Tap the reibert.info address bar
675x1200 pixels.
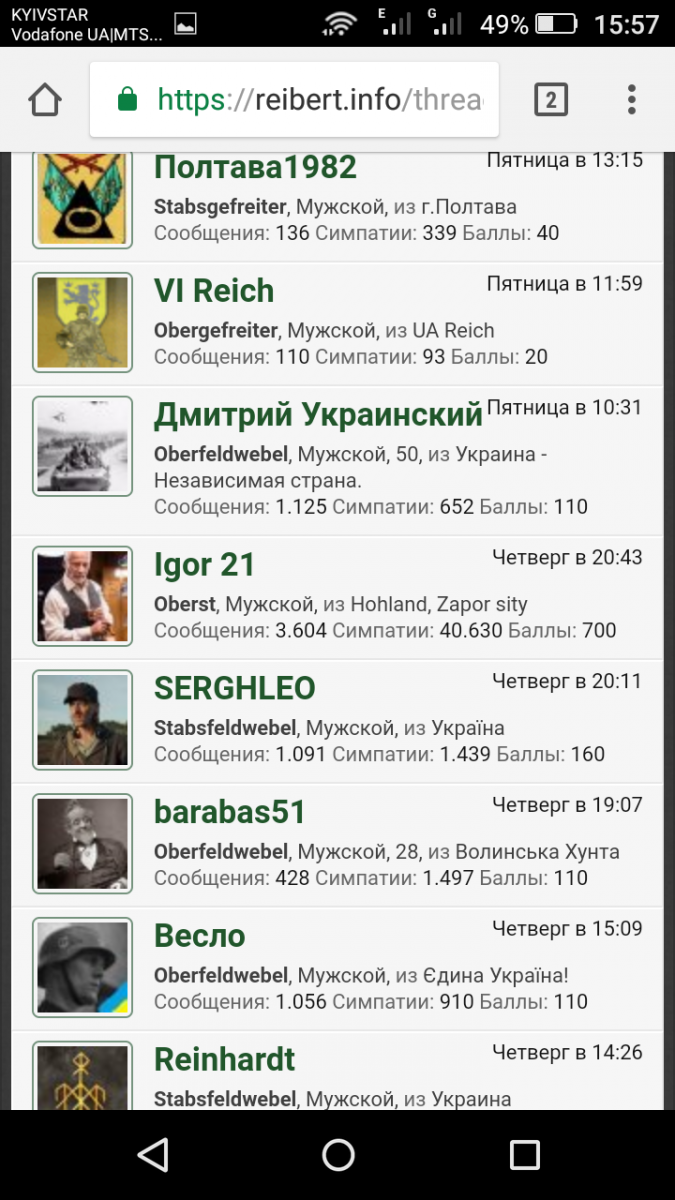(x=294, y=100)
